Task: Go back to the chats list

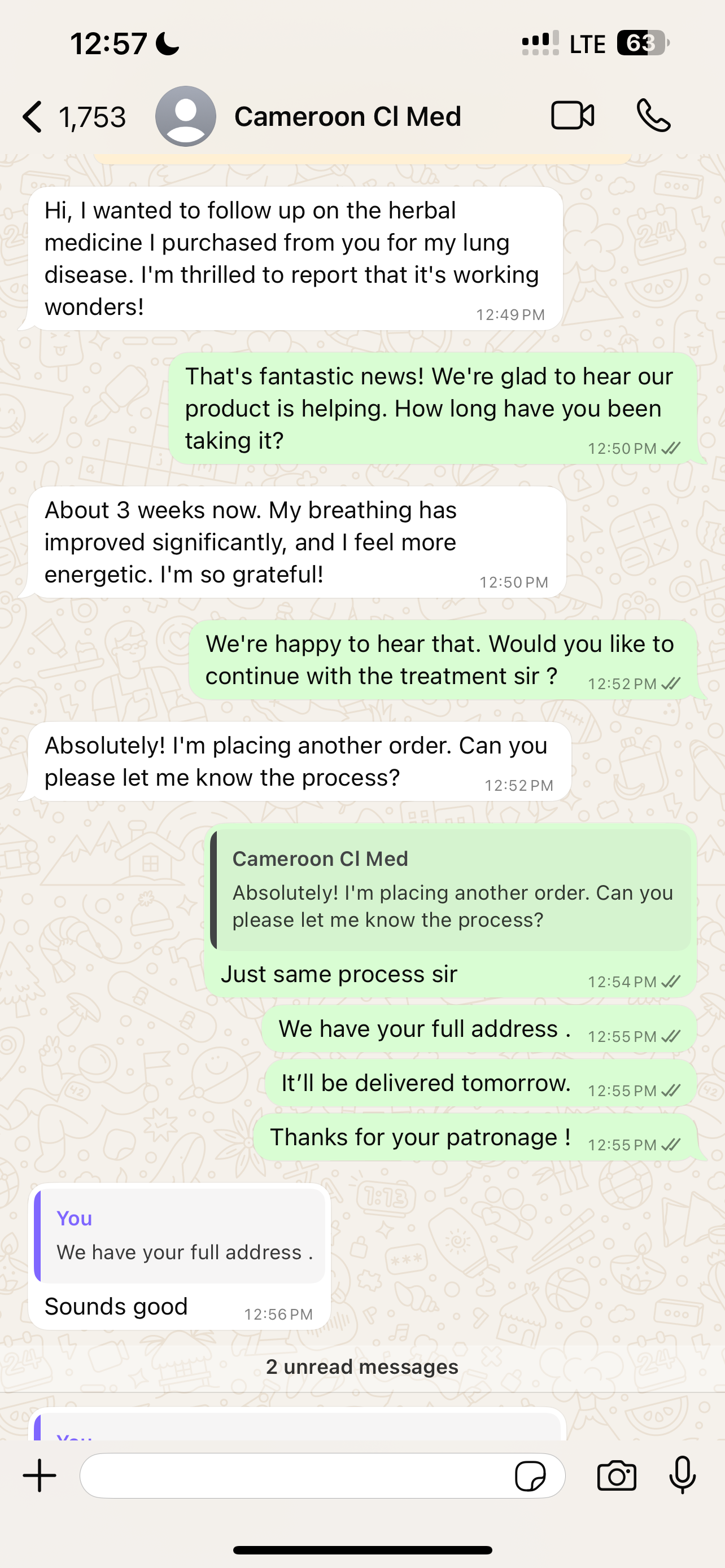Action: [33, 116]
